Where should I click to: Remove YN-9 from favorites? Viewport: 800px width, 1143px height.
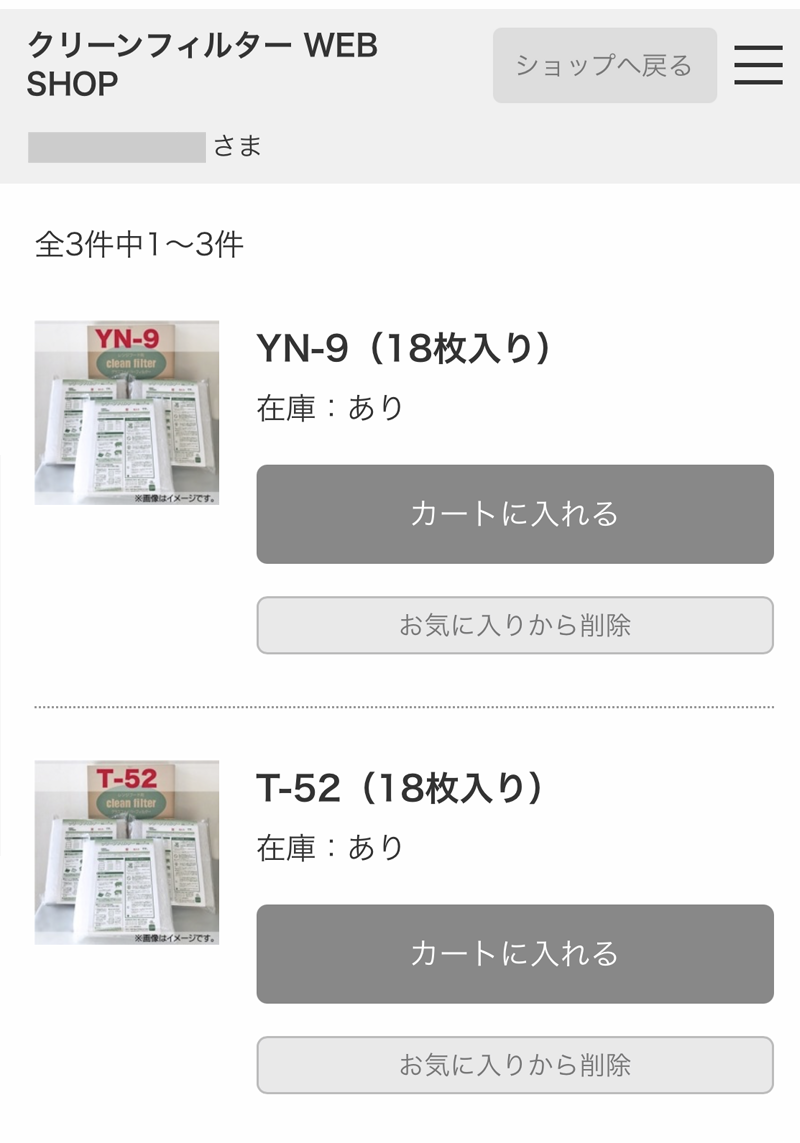[x=515, y=626]
